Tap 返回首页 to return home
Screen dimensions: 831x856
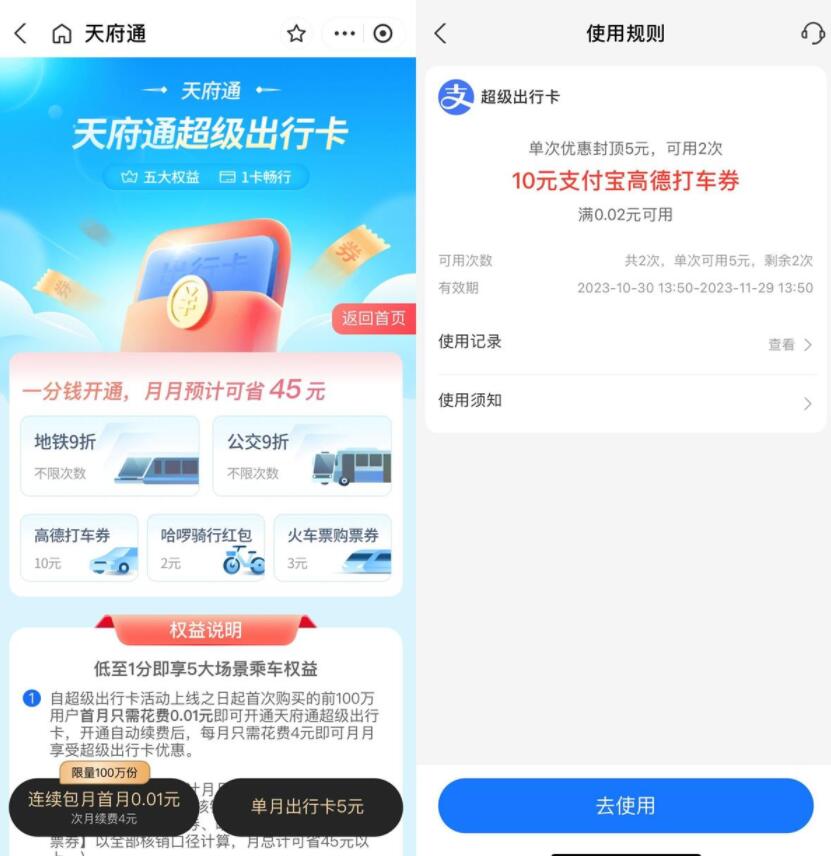[x=374, y=318]
